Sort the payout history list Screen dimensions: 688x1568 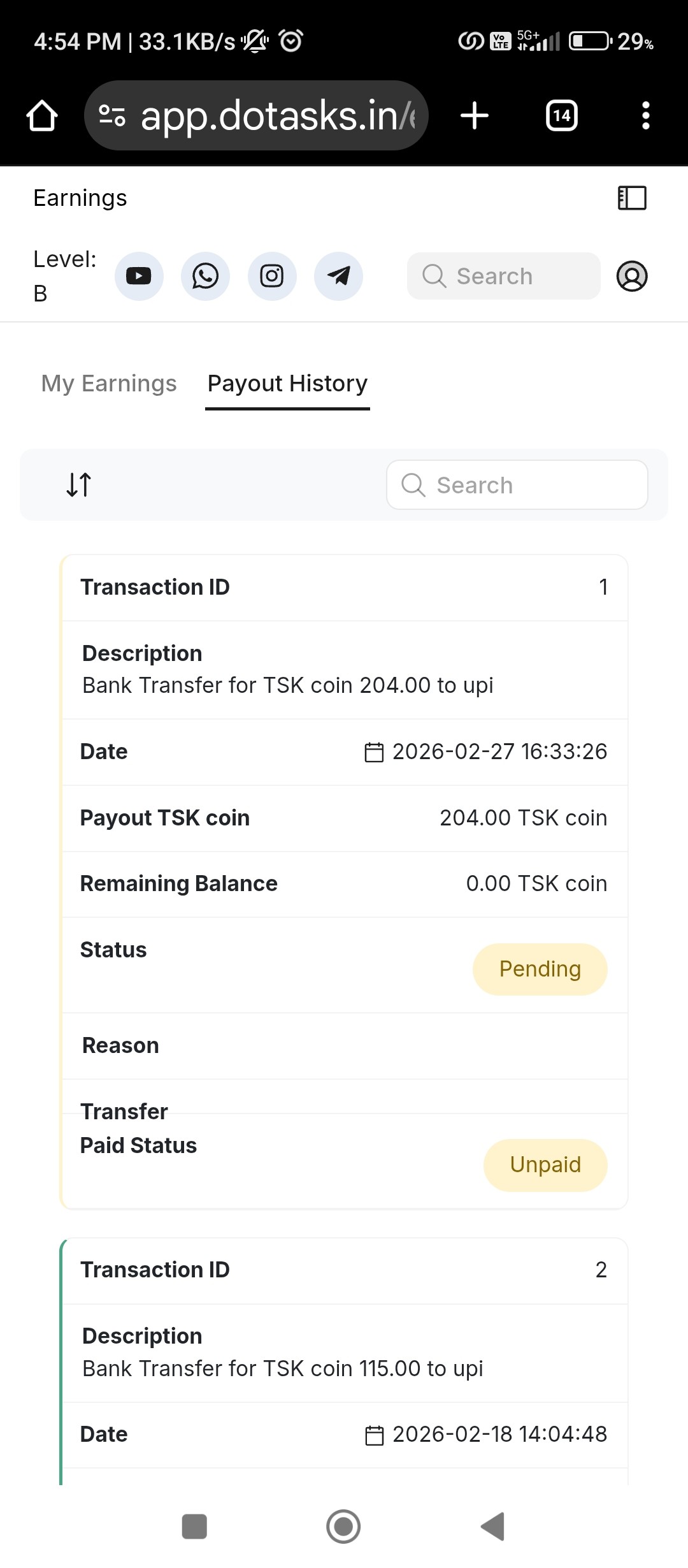click(x=79, y=484)
